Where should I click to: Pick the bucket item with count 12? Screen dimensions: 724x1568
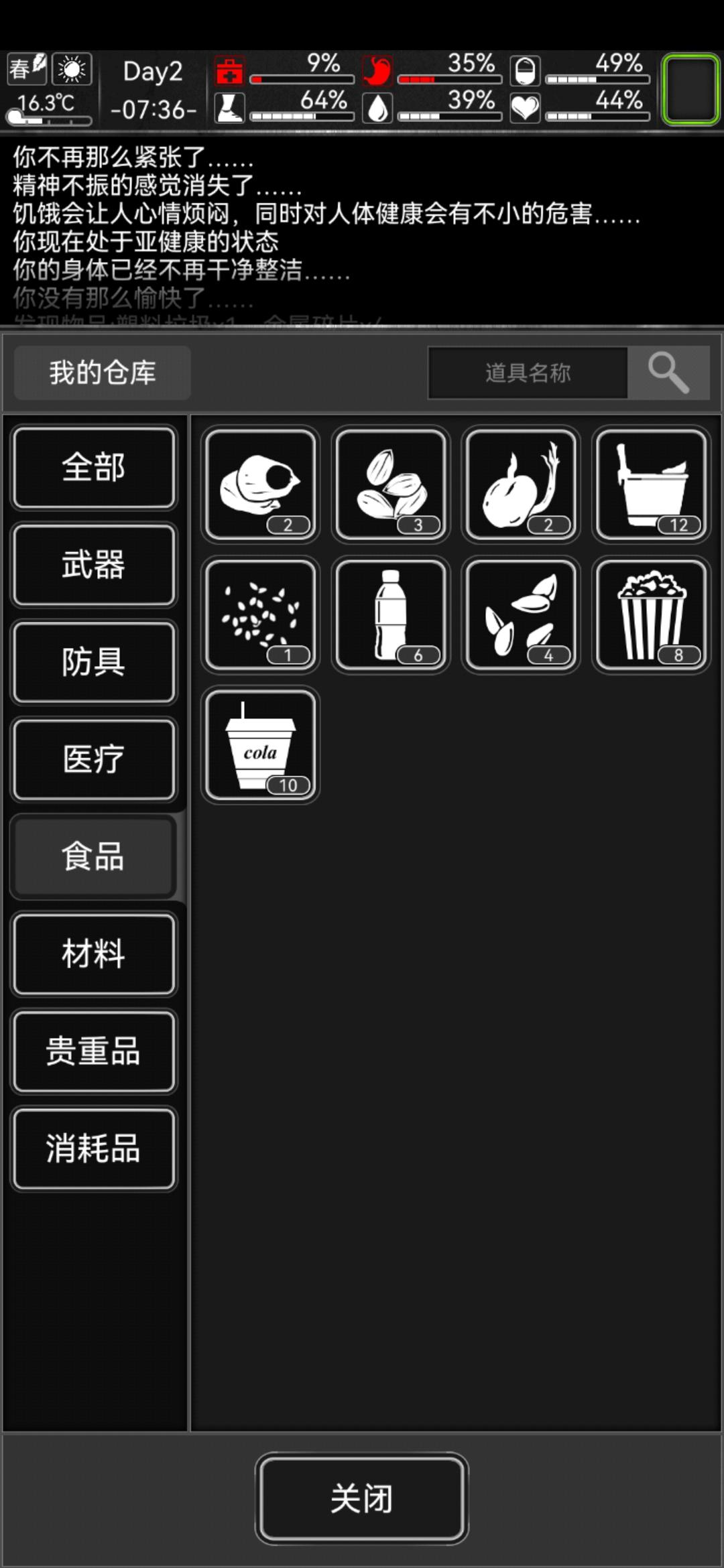[x=651, y=484]
